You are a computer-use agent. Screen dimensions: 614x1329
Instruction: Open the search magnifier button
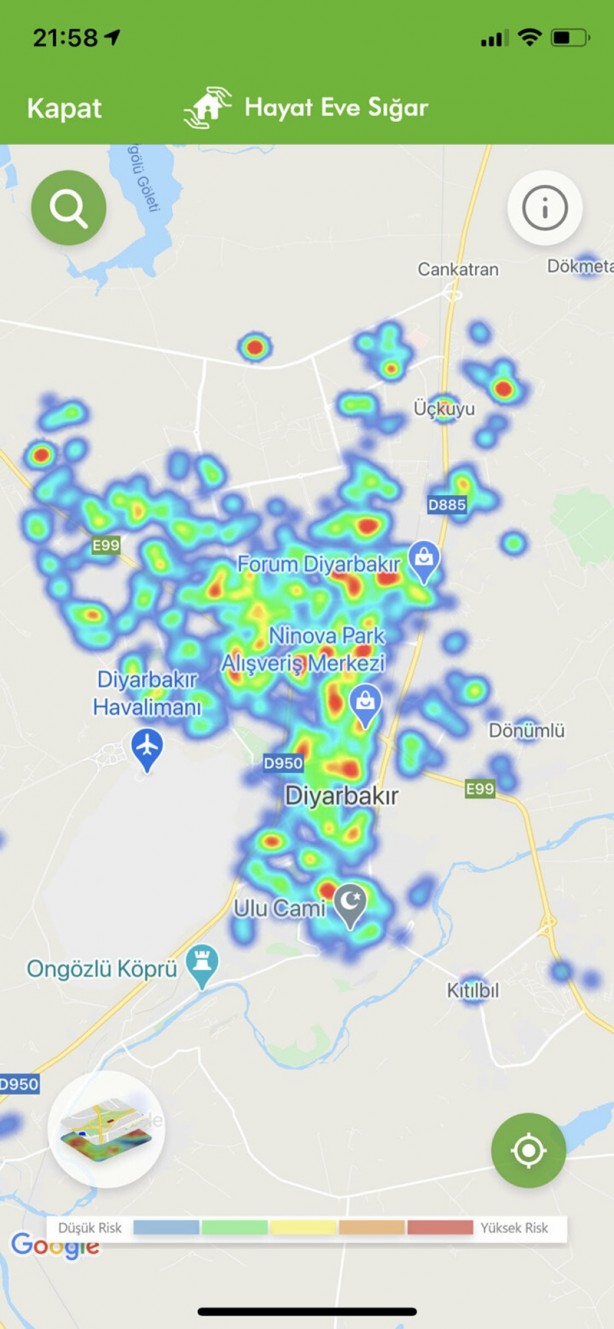click(69, 208)
